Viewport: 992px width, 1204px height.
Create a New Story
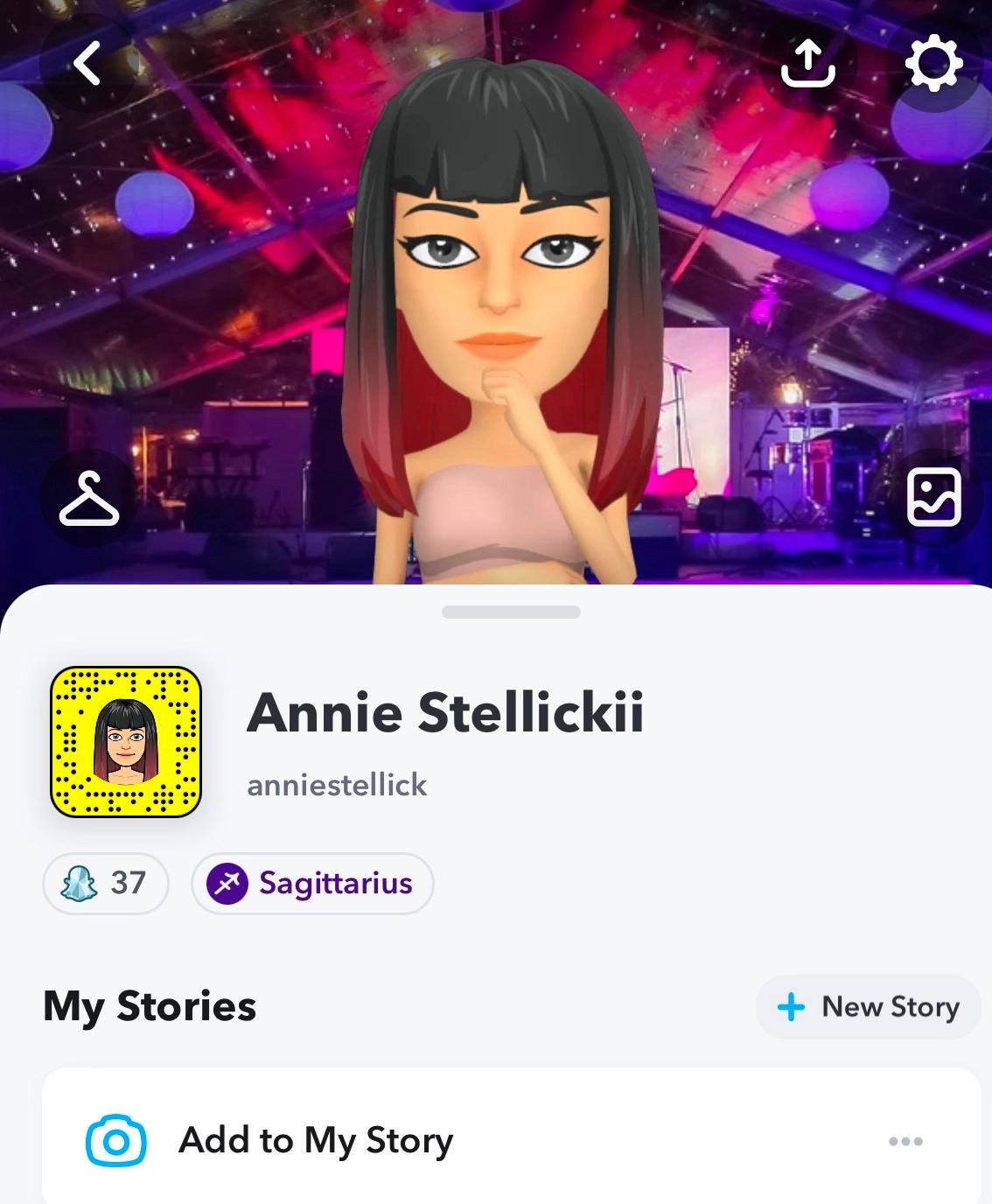(x=868, y=1006)
